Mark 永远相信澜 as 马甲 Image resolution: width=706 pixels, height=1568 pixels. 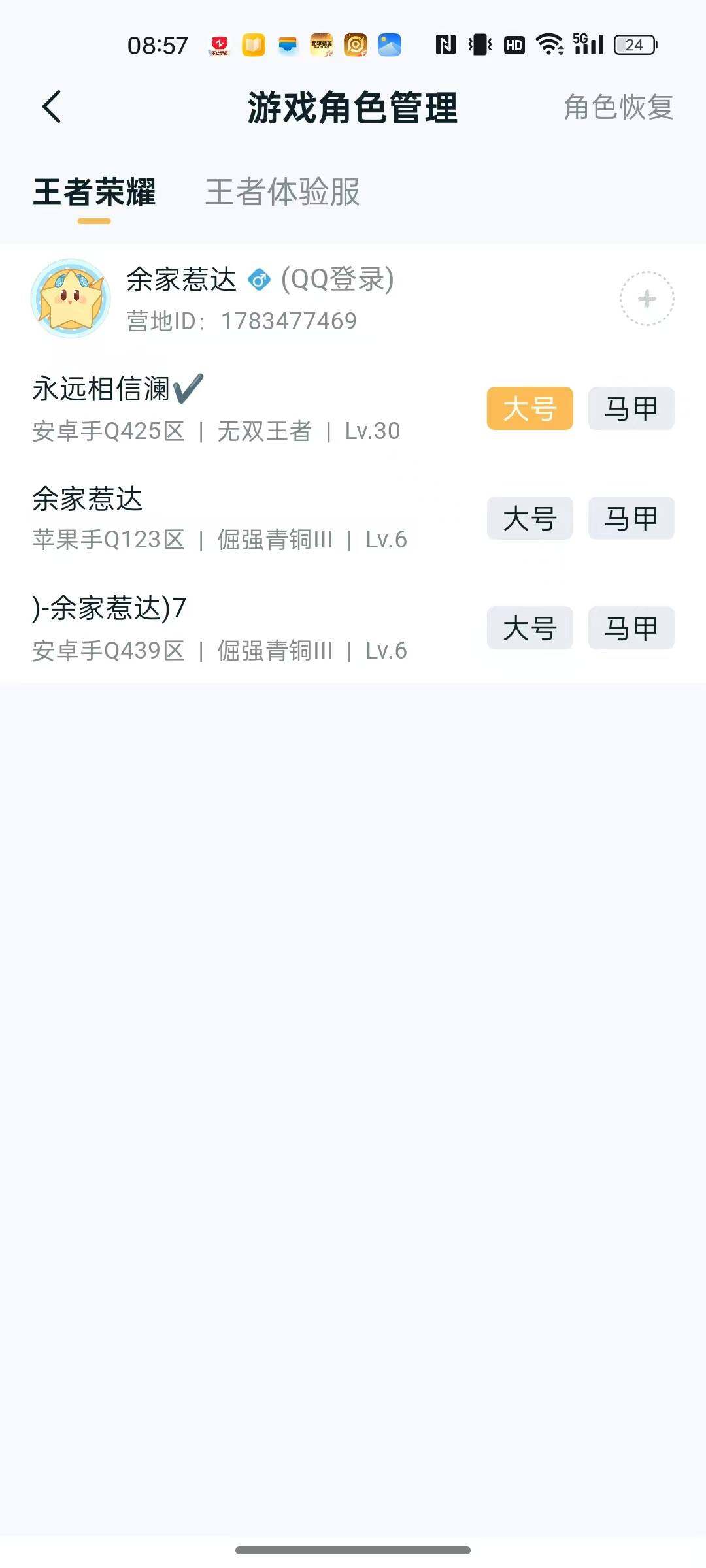(x=630, y=408)
